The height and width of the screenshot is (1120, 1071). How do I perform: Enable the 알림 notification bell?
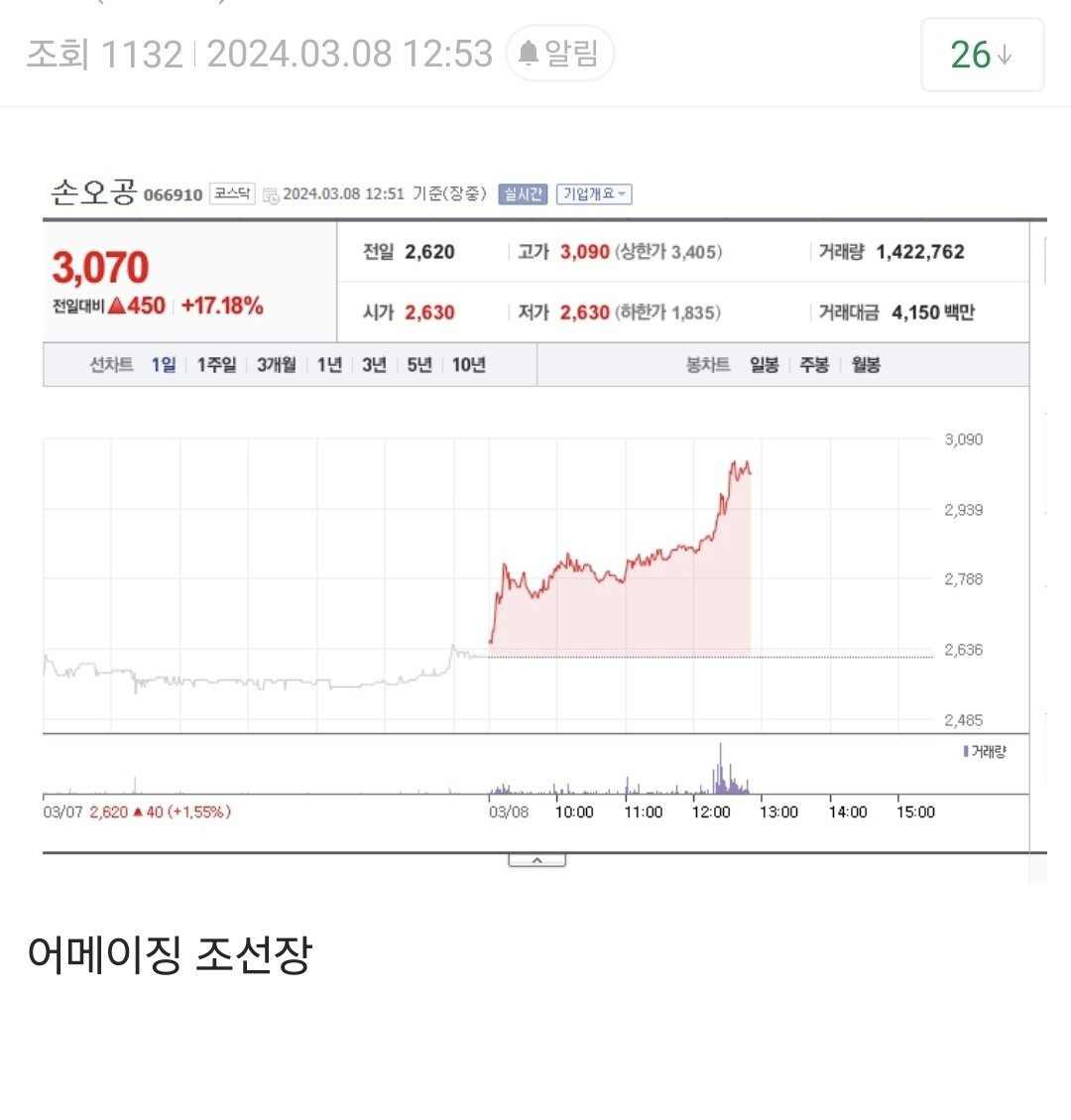pyautogui.click(x=559, y=54)
